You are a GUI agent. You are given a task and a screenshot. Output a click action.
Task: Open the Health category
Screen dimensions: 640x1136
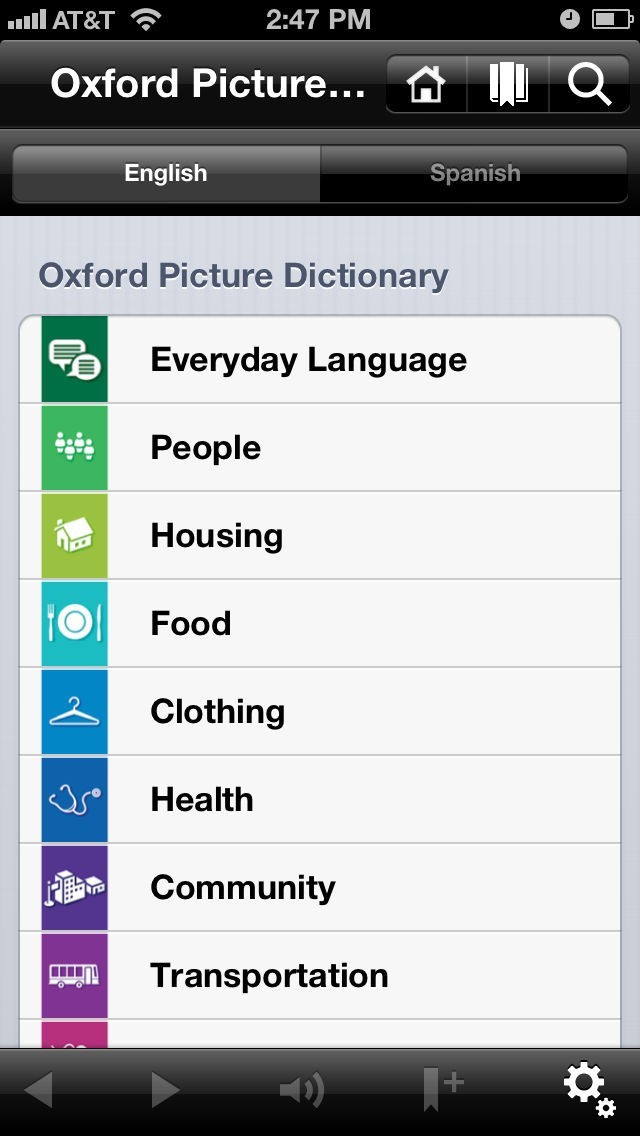pos(320,800)
